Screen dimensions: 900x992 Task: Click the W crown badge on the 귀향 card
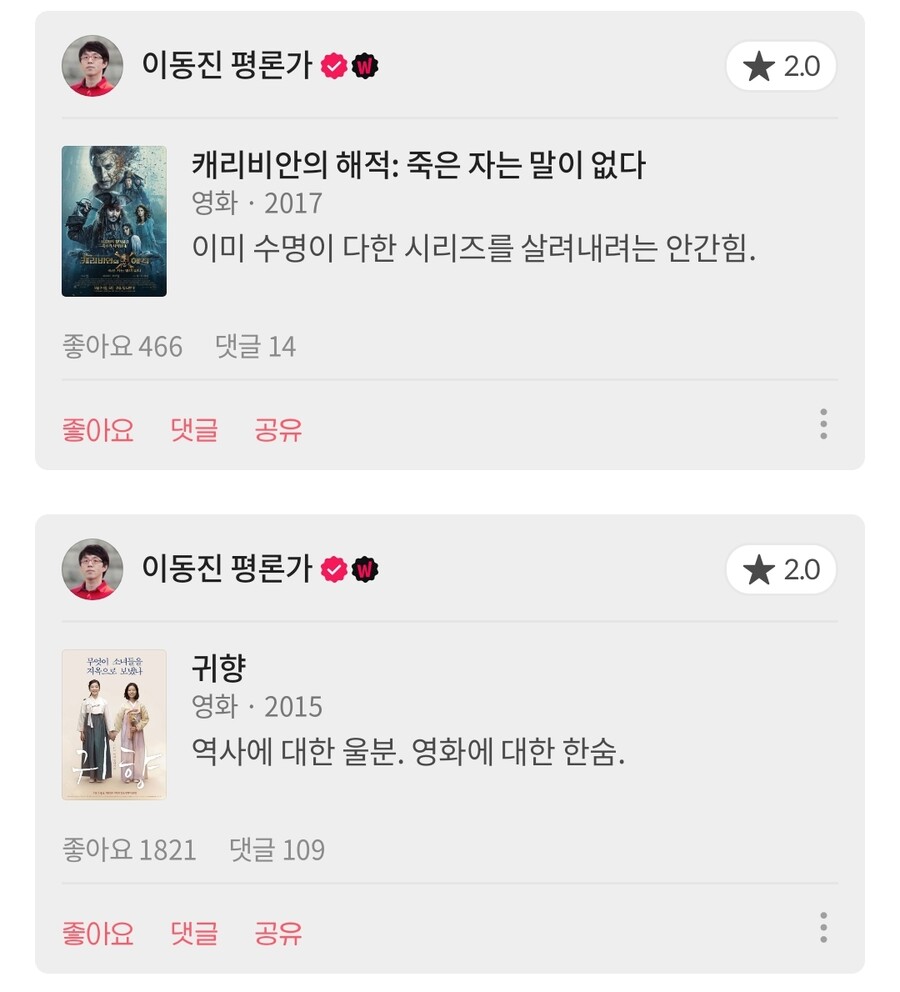[x=362, y=570]
